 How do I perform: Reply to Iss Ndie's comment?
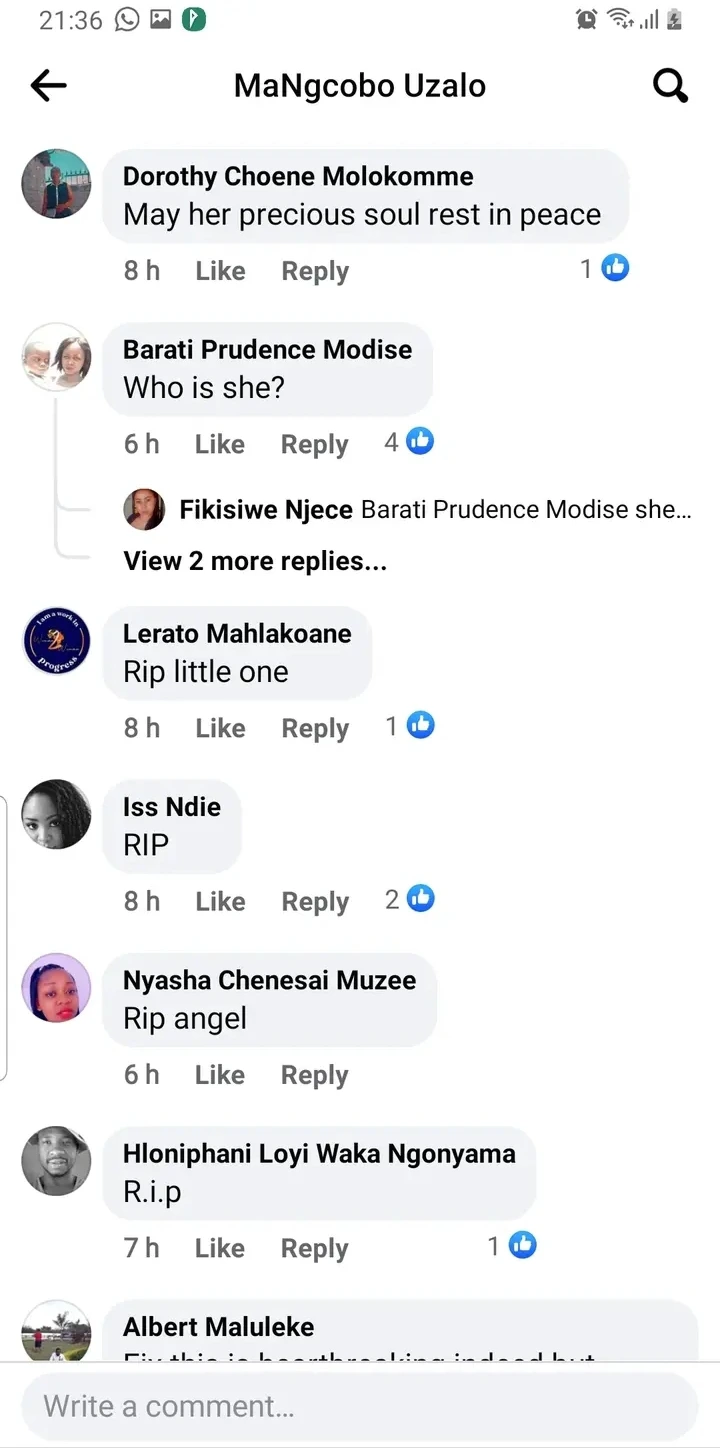(315, 901)
